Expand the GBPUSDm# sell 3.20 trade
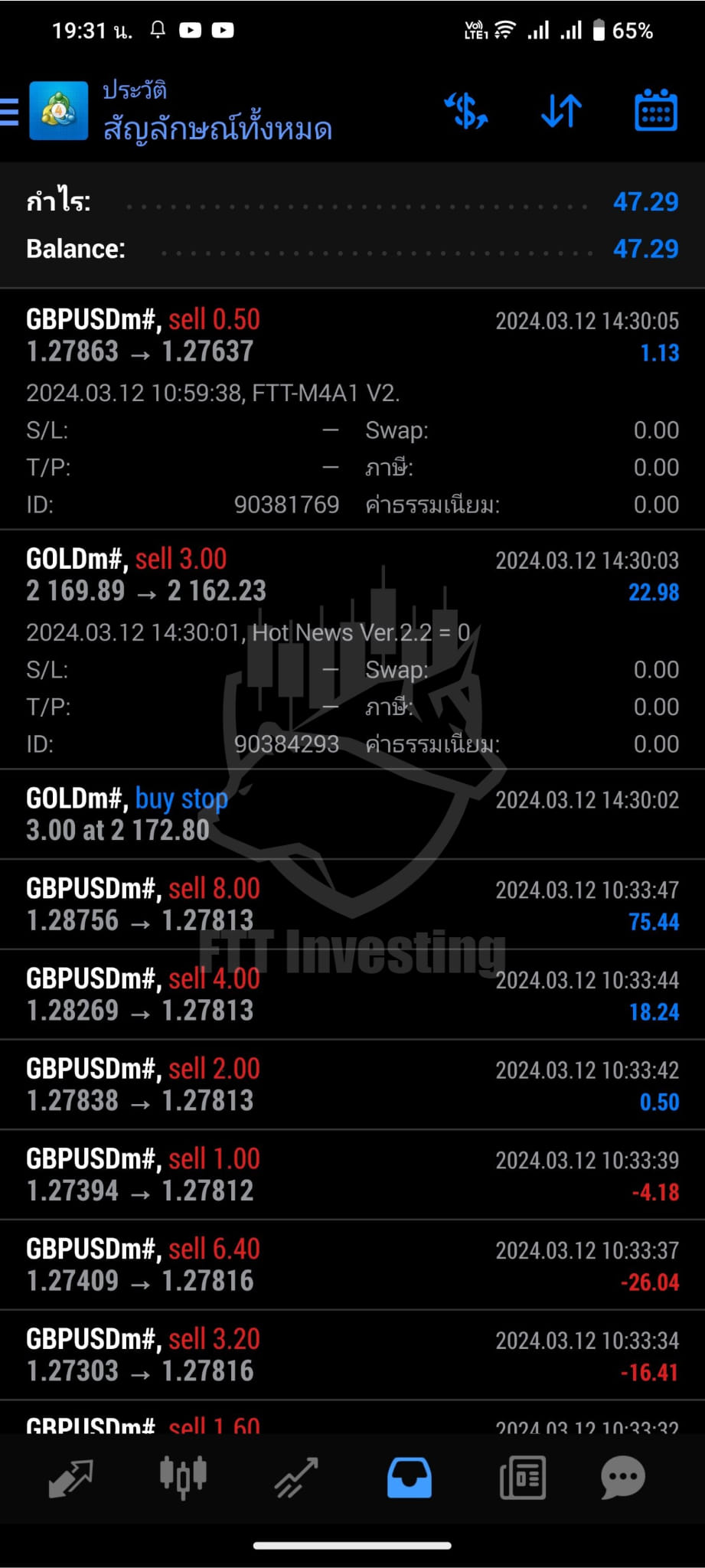The height and width of the screenshot is (1568, 705). click(x=352, y=1354)
